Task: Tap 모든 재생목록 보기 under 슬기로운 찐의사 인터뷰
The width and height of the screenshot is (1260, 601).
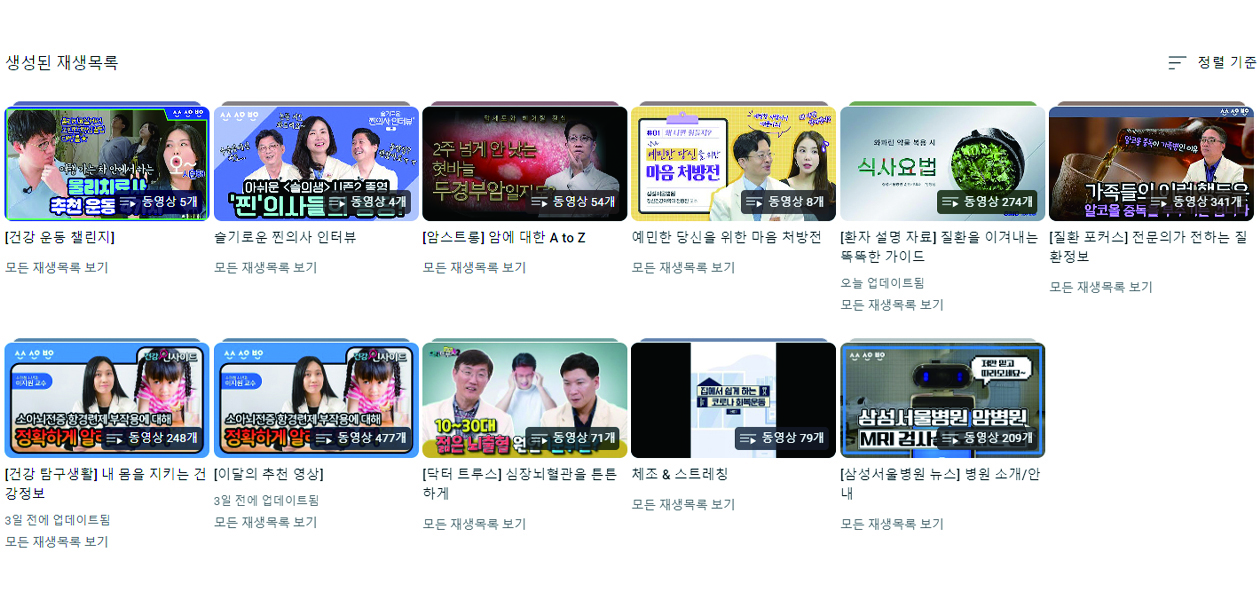Action: pos(265,268)
